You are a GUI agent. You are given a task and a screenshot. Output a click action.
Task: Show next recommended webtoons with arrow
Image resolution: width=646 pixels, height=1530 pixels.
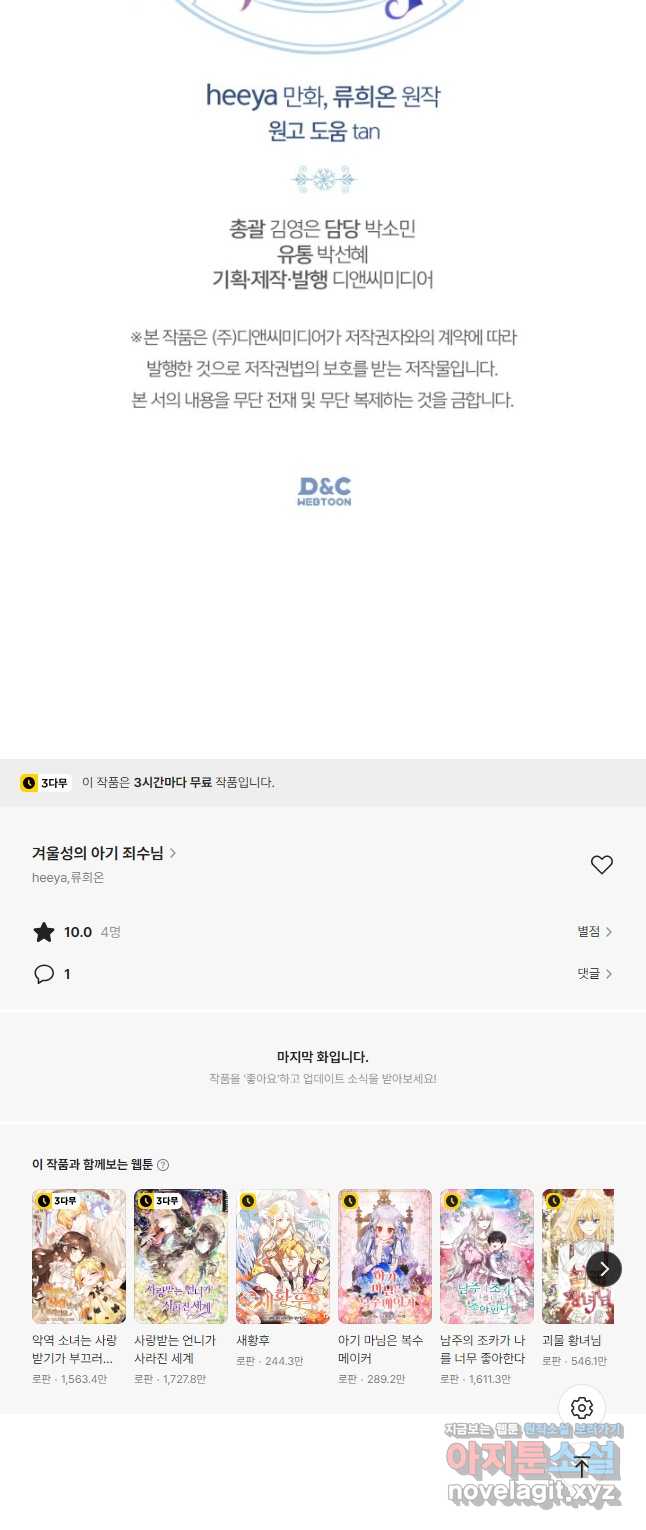pyautogui.click(x=604, y=1269)
